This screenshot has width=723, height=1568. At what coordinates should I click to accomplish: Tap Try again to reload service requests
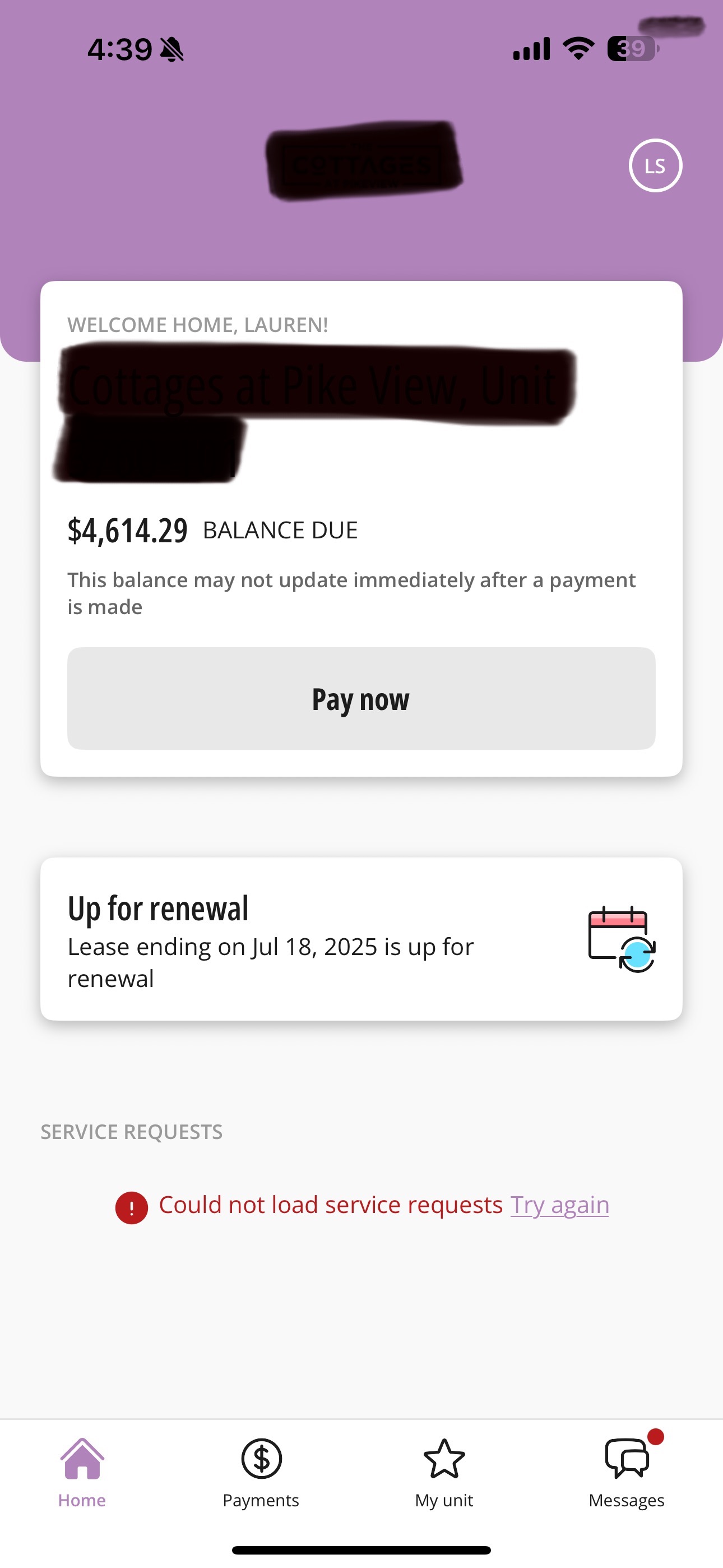(559, 1205)
